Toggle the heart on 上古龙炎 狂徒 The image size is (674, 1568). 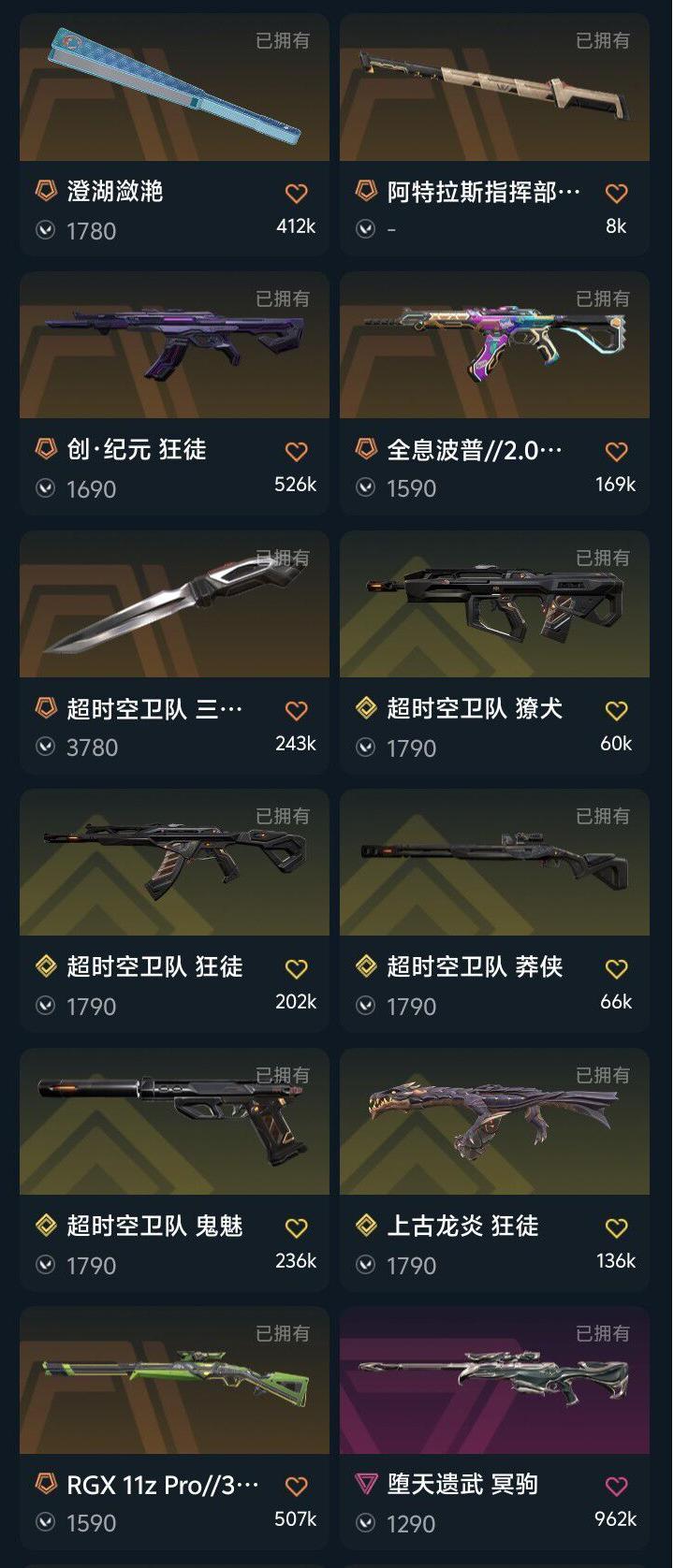(x=617, y=1227)
